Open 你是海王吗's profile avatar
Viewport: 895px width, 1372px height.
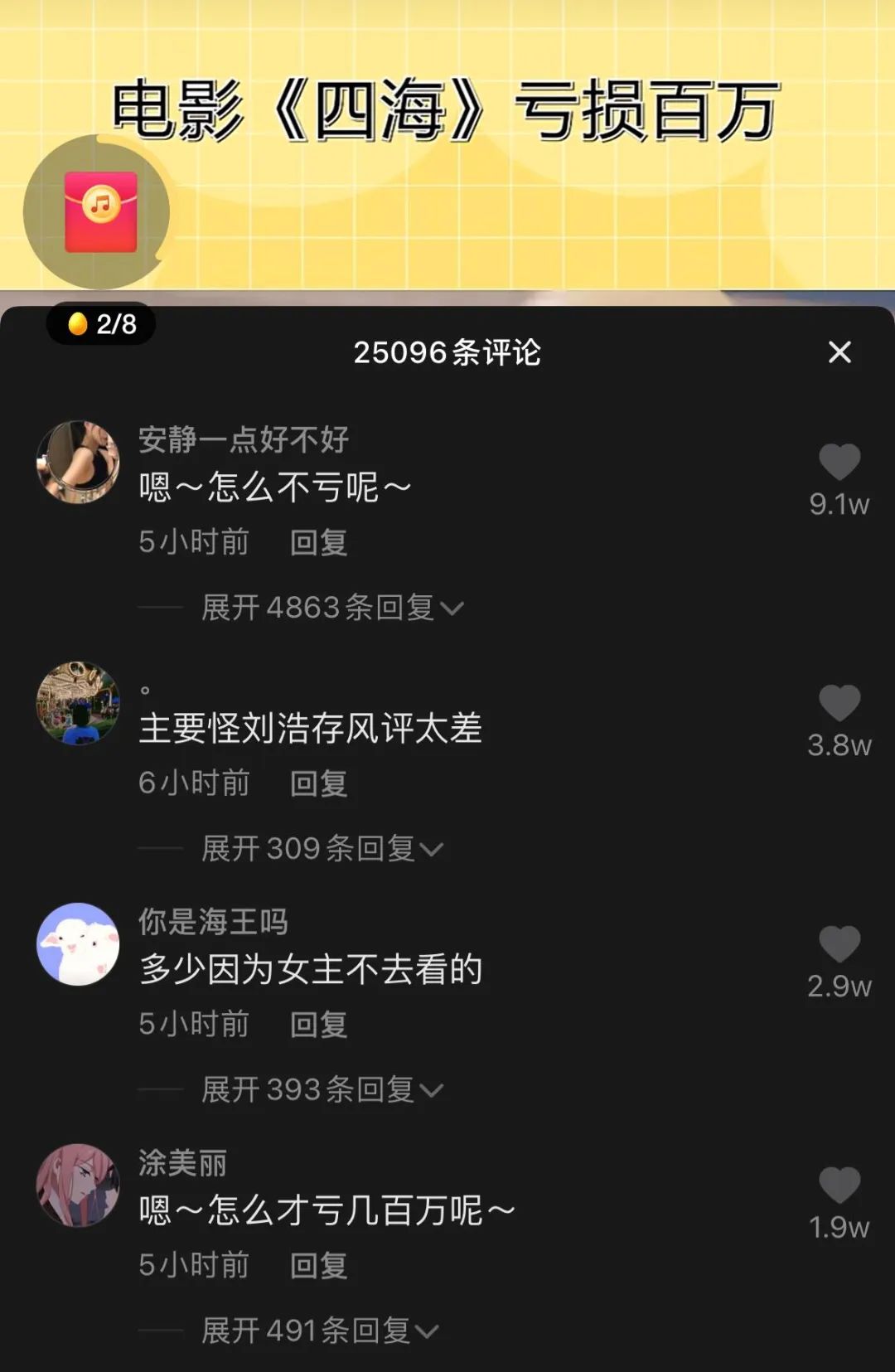(78, 944)
